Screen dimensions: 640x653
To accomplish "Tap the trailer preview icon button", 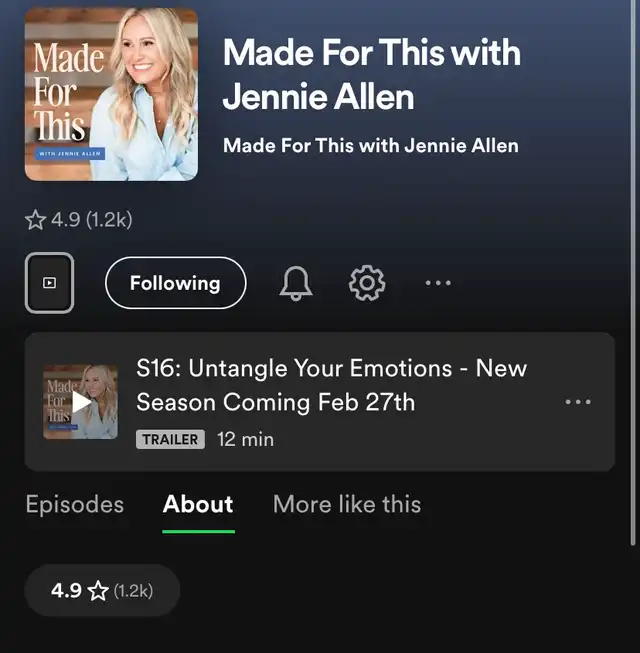I will click(x=49, y=283).
